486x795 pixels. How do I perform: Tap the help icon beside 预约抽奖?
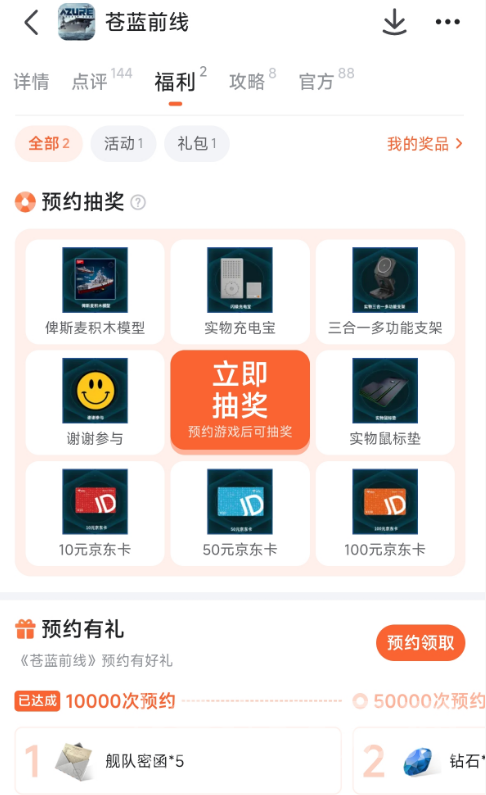(138, 202)
